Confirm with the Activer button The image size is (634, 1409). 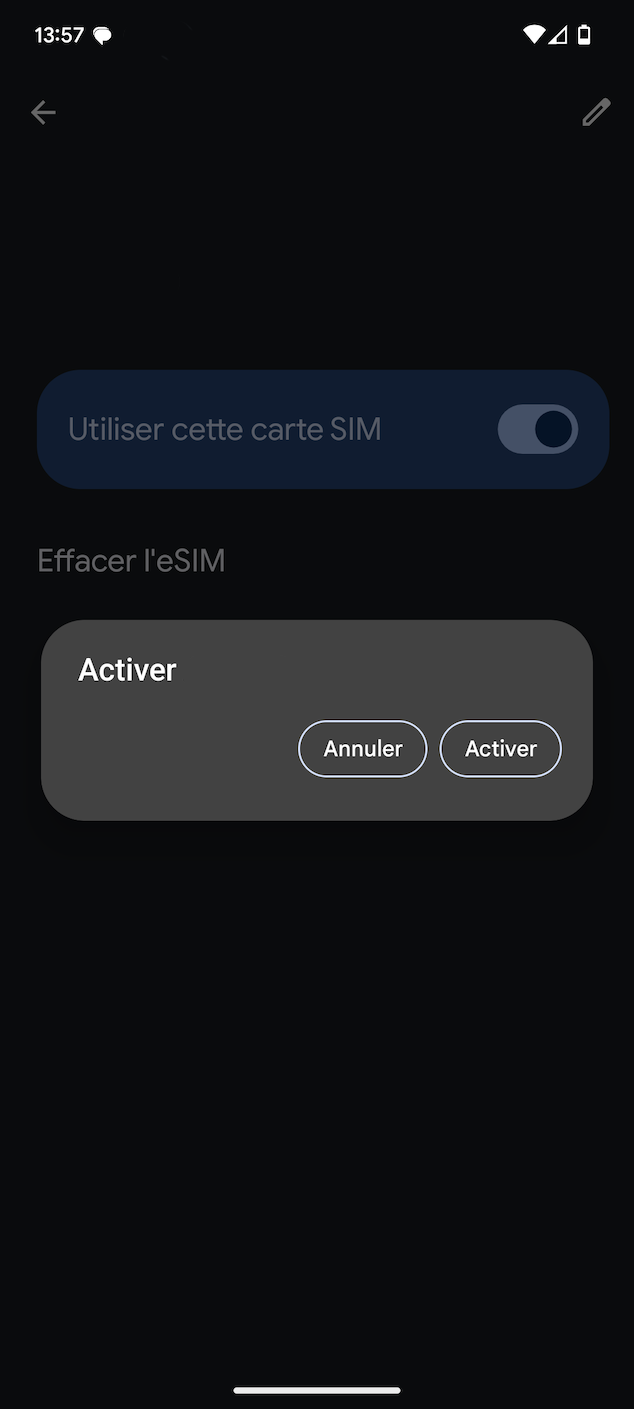pyautogui.click(x=501, y=749)
